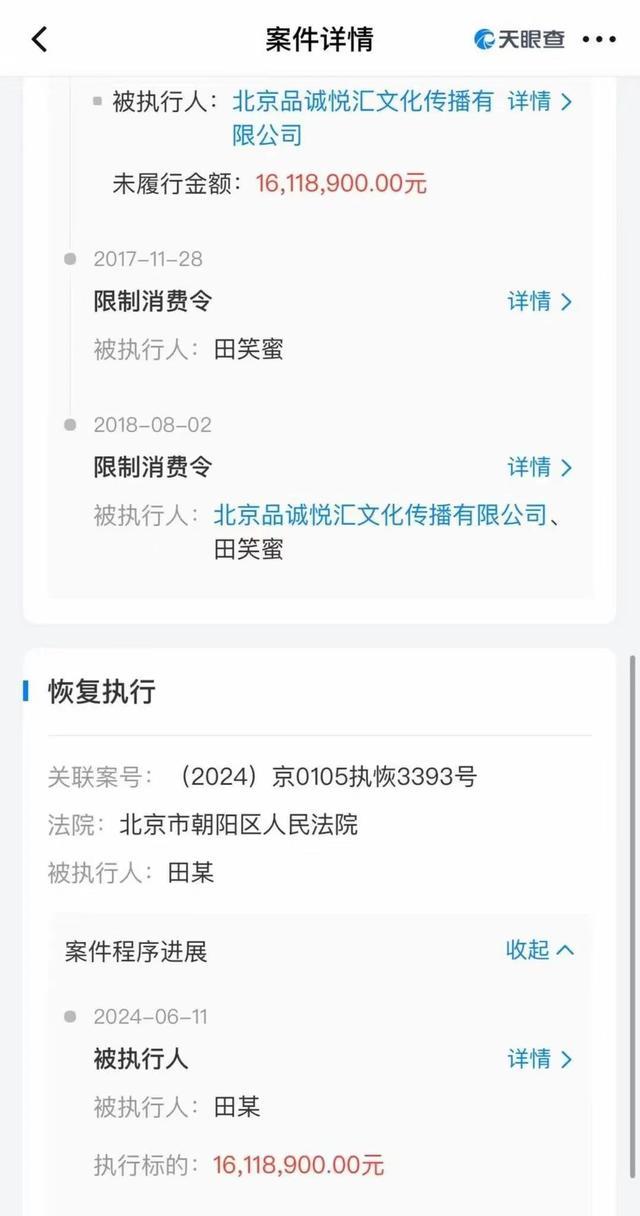Screen dimensions: 640x1216
Task: Open company link in 2018-08-02 限制消费令 entry
Action: 380,516
